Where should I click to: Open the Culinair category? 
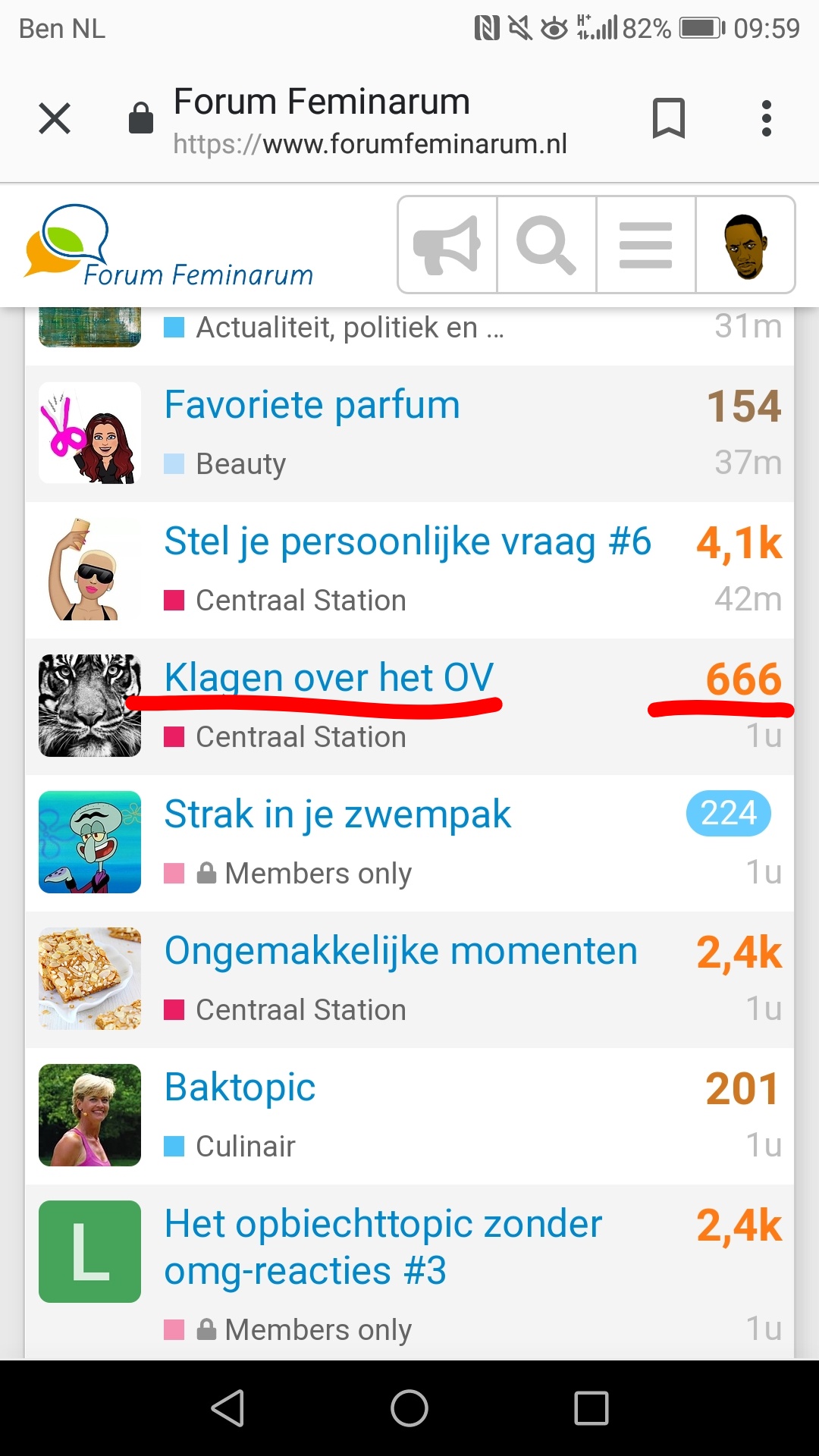point(245,1146)
